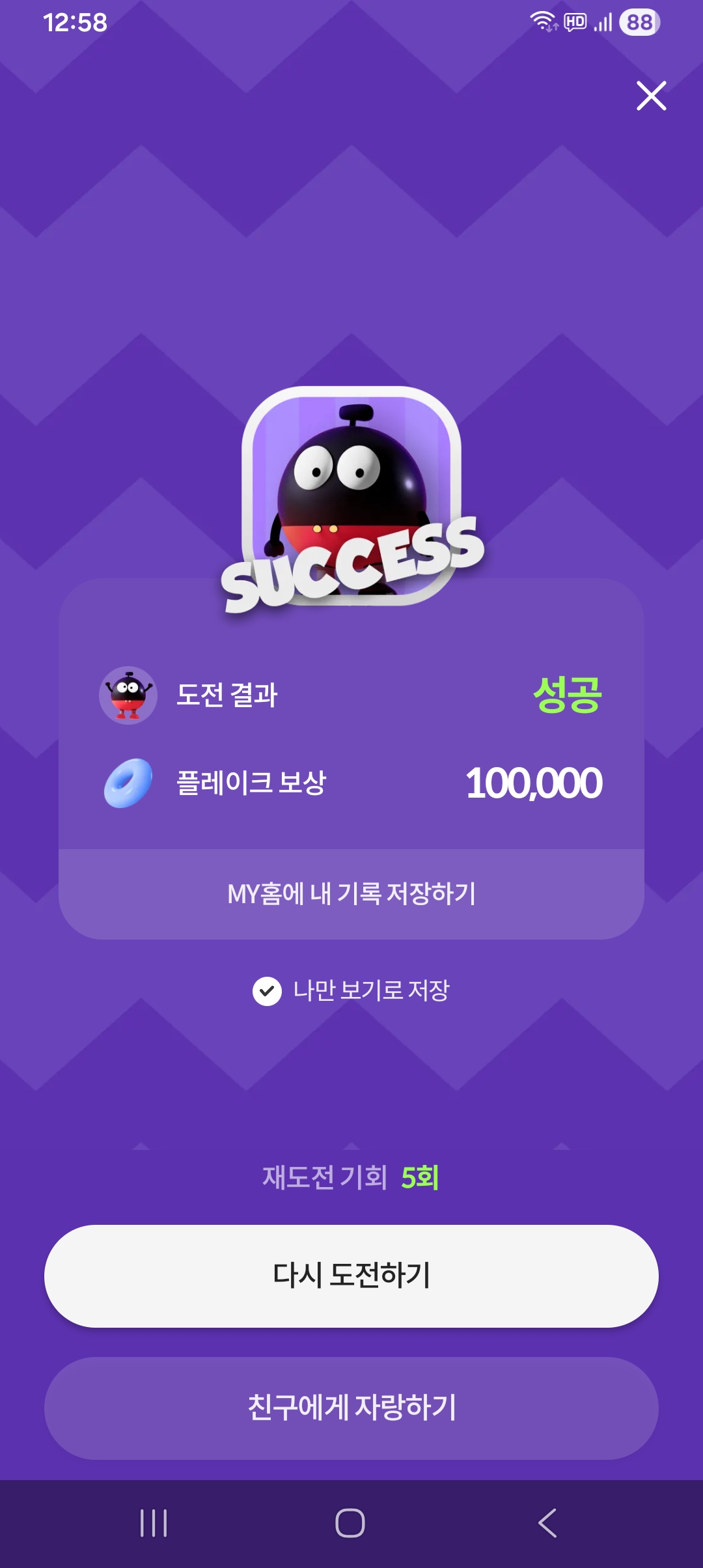Viewport: 703px width, 1568px height.
Task: Tap 다시 도전하기 to retry the challenge
Action: point(351,1276)
